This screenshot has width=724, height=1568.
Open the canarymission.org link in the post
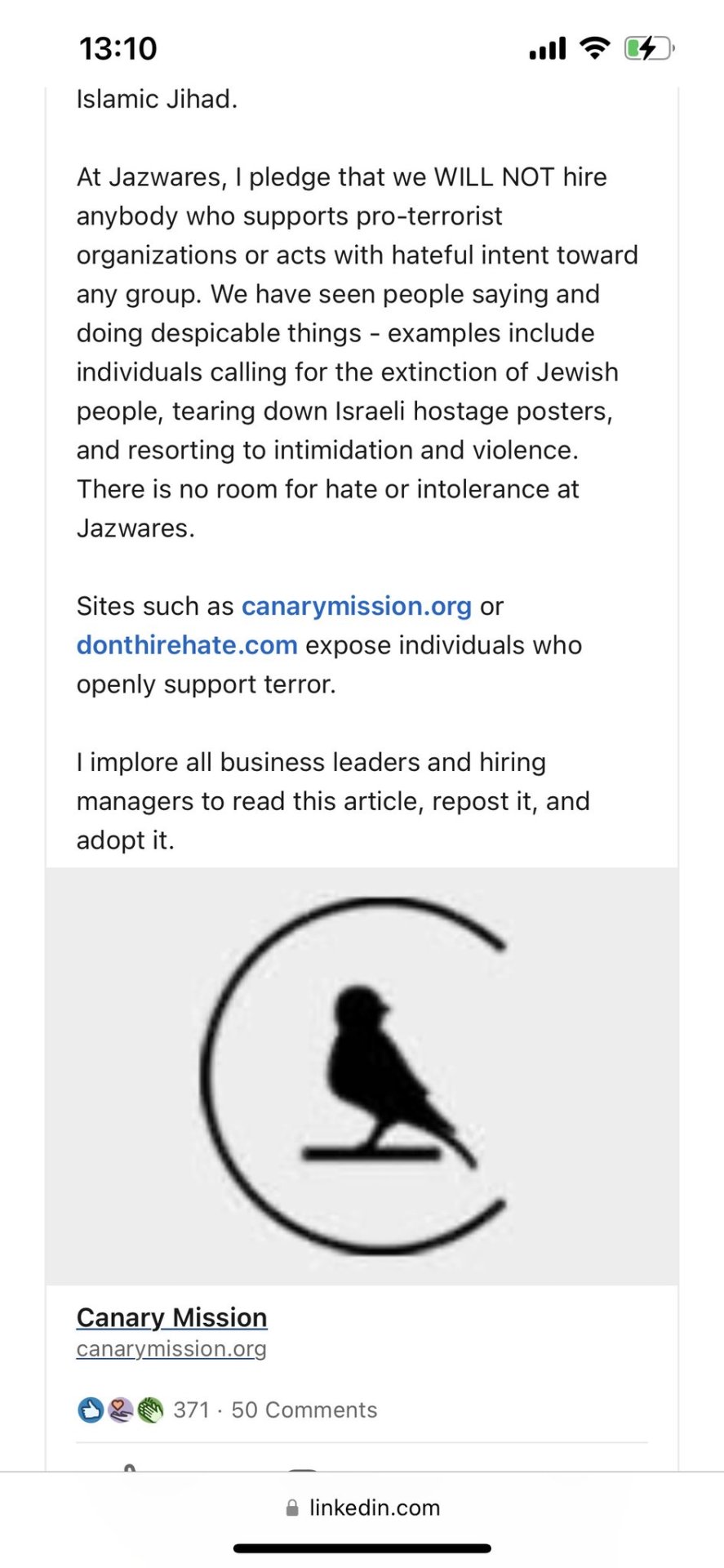[x=356, y=606]
